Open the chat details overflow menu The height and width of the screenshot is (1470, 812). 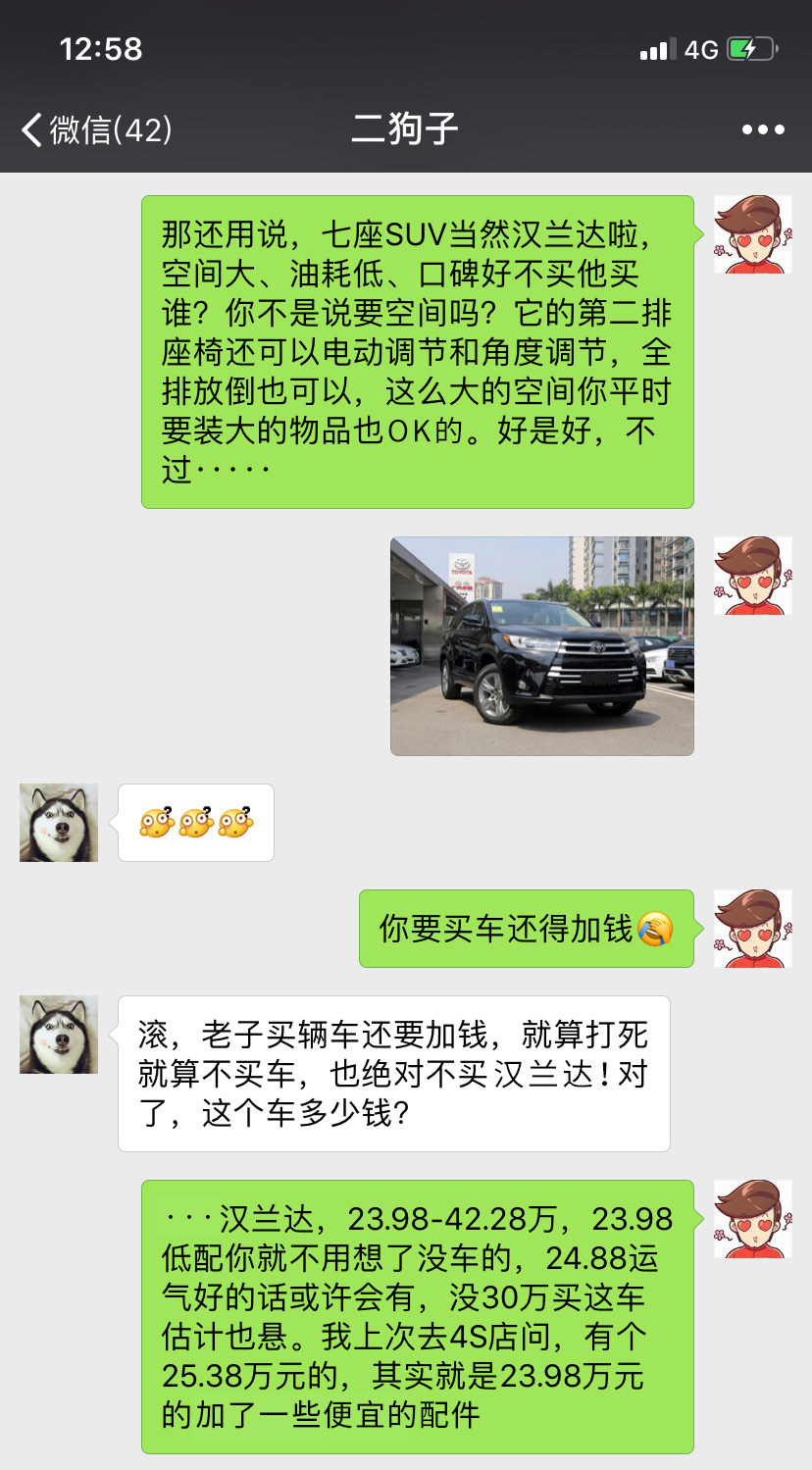(x=762, y=129)
